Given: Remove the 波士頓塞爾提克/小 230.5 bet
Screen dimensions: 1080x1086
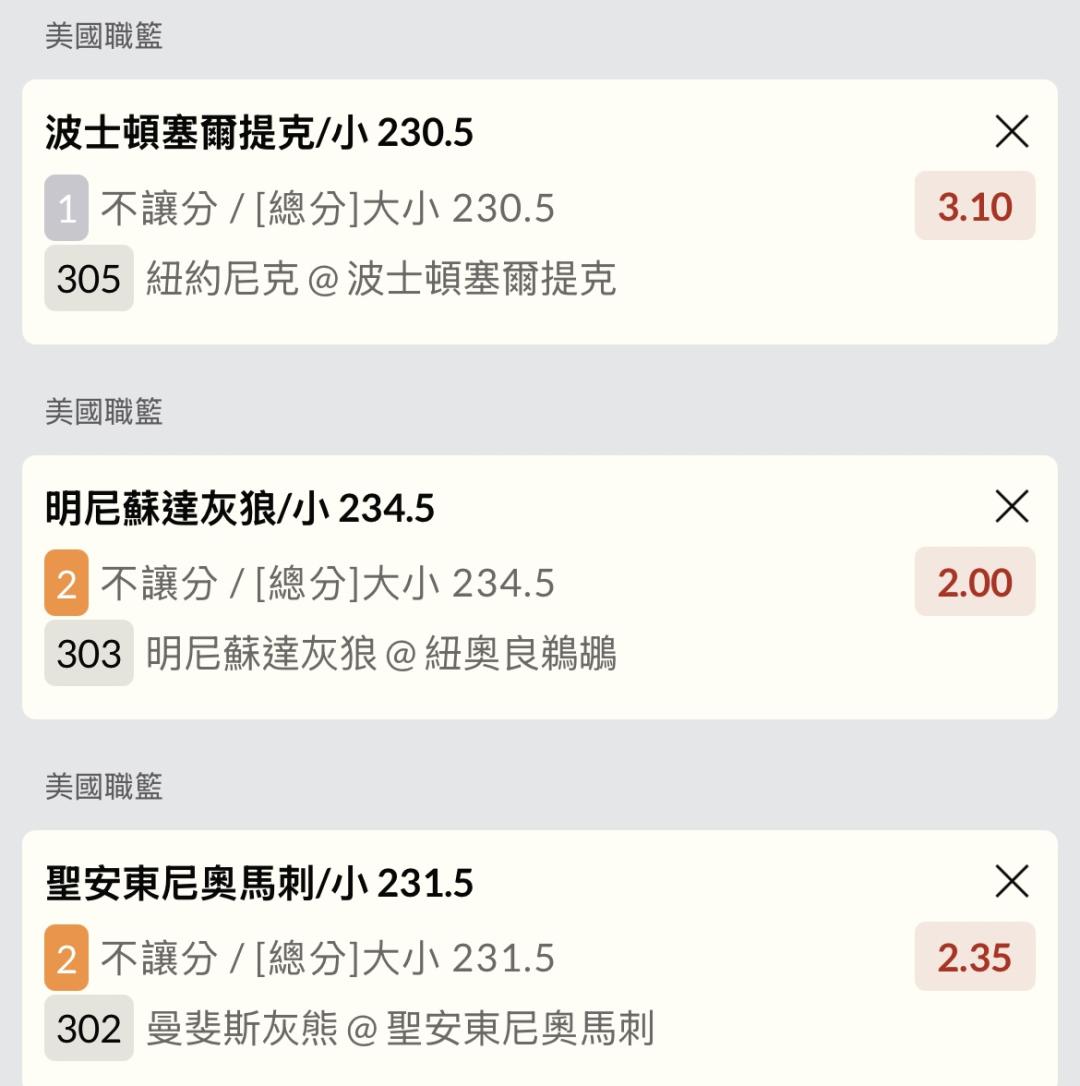Looking at the screenshot, I should pos(1012,131).
